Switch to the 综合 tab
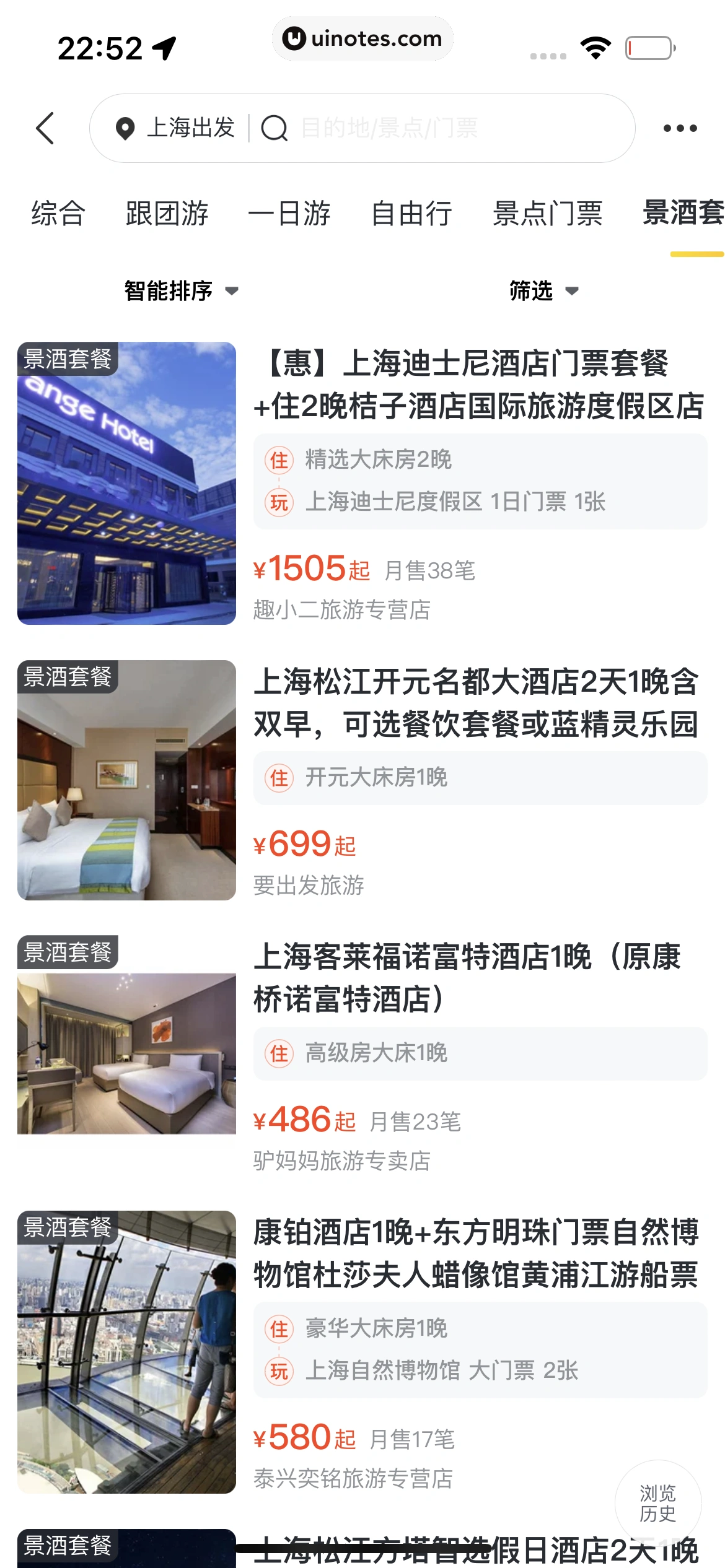Viewport: 725px width, 1568px height. pyautogui.click(x=58, y=214)
